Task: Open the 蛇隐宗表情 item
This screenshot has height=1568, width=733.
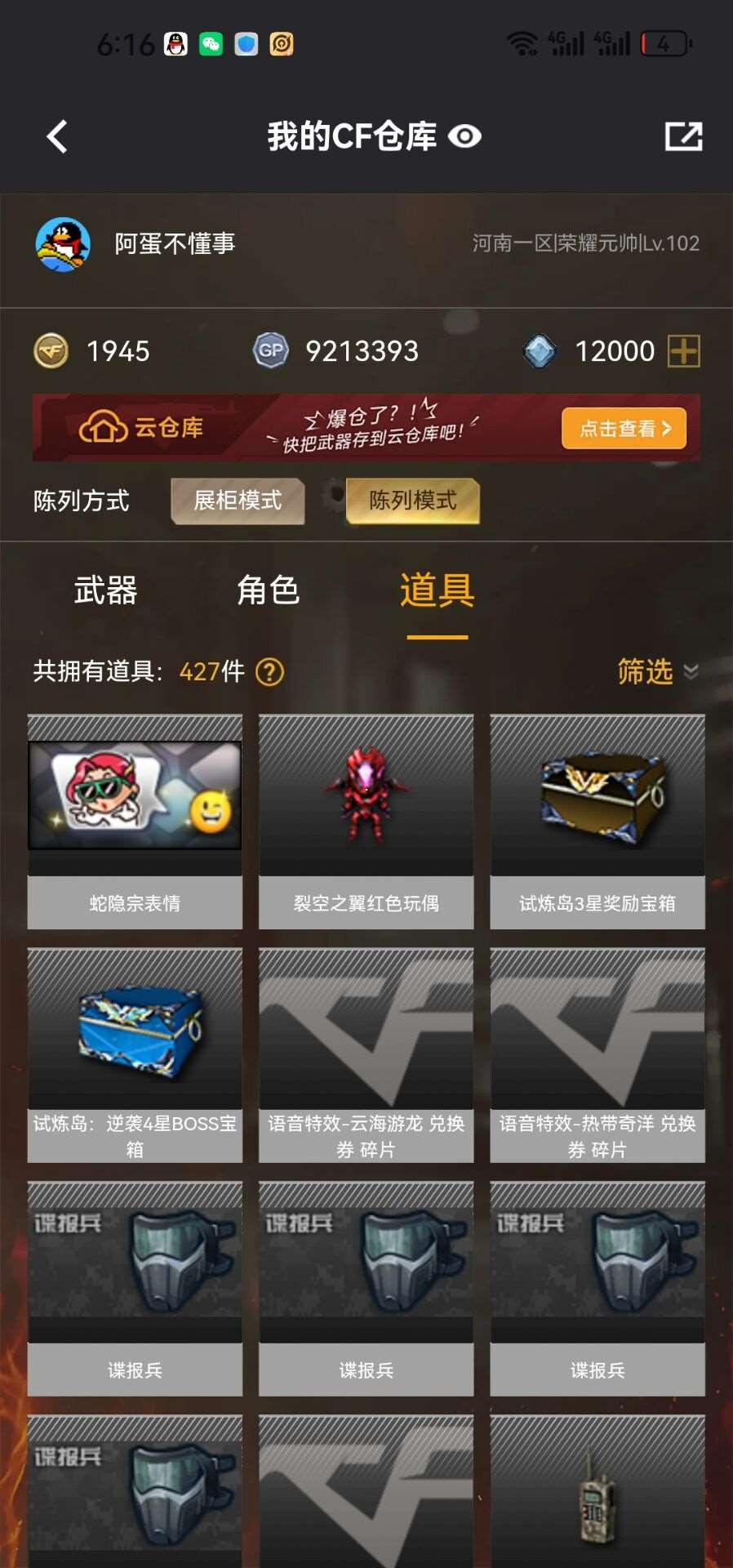Action: point(135,821)
